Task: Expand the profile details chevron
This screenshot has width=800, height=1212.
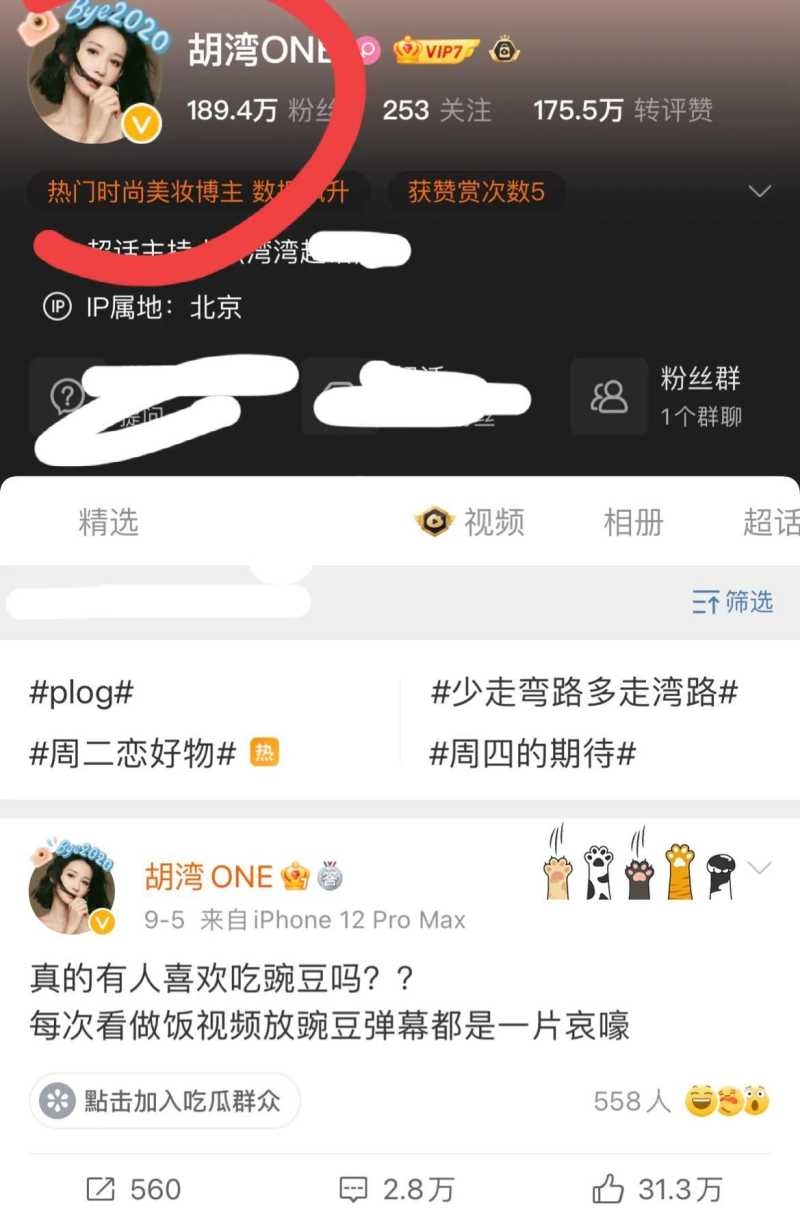Action: [760, 190]
